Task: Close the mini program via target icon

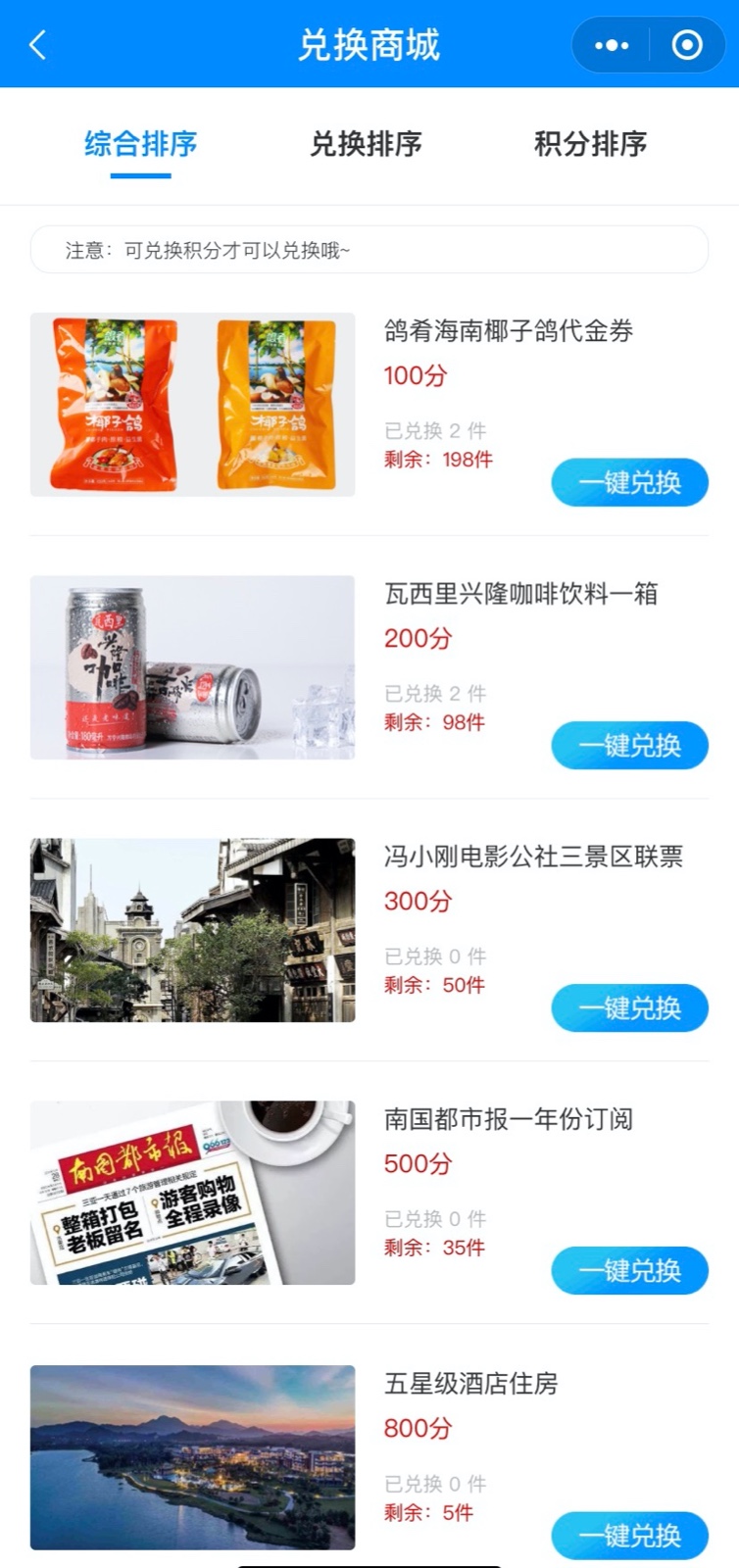Action: pyautogui.click(x=687, y=45)
